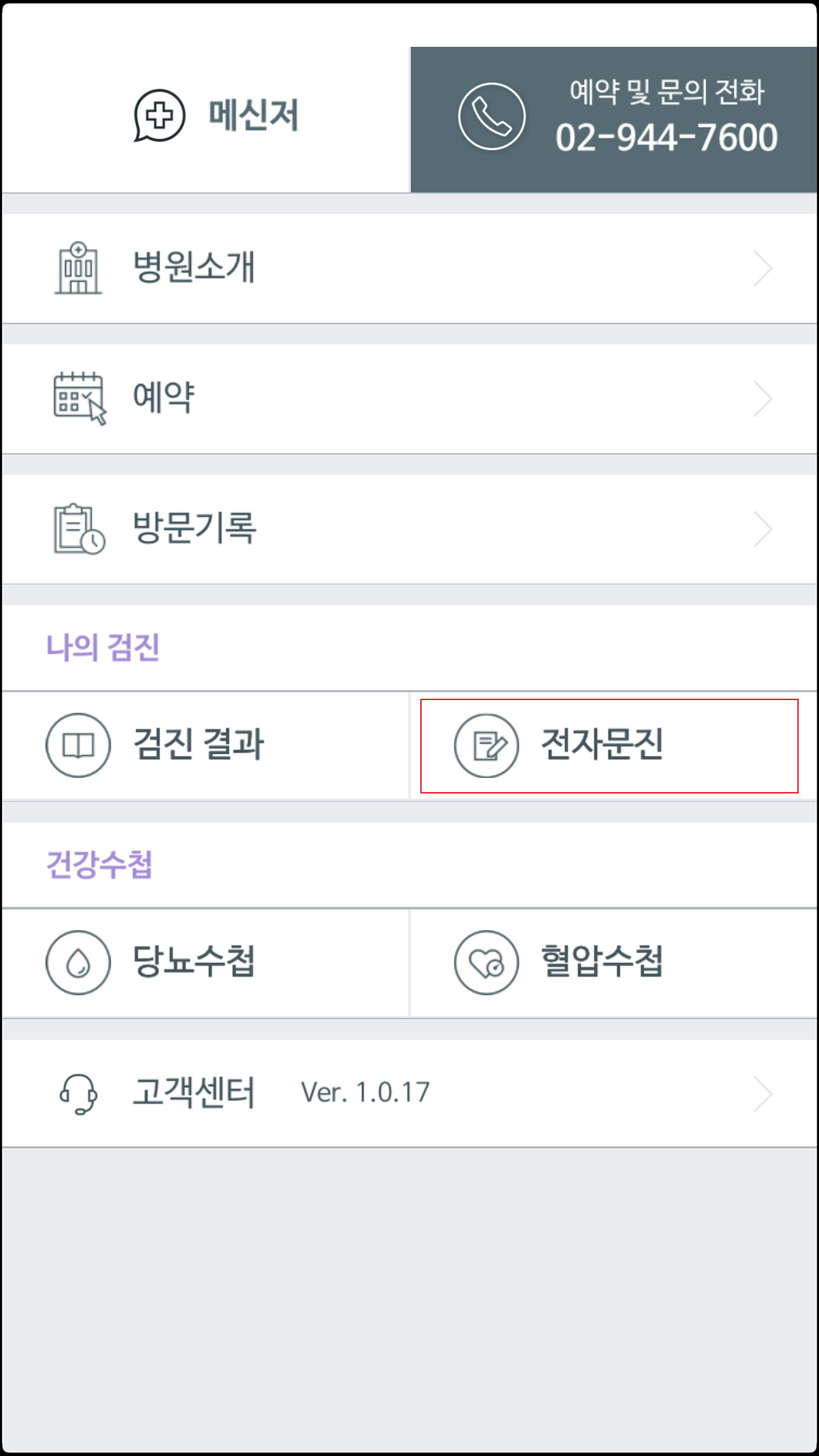
Task: Open the 메신저 messenger
Action: pos(206,119)
